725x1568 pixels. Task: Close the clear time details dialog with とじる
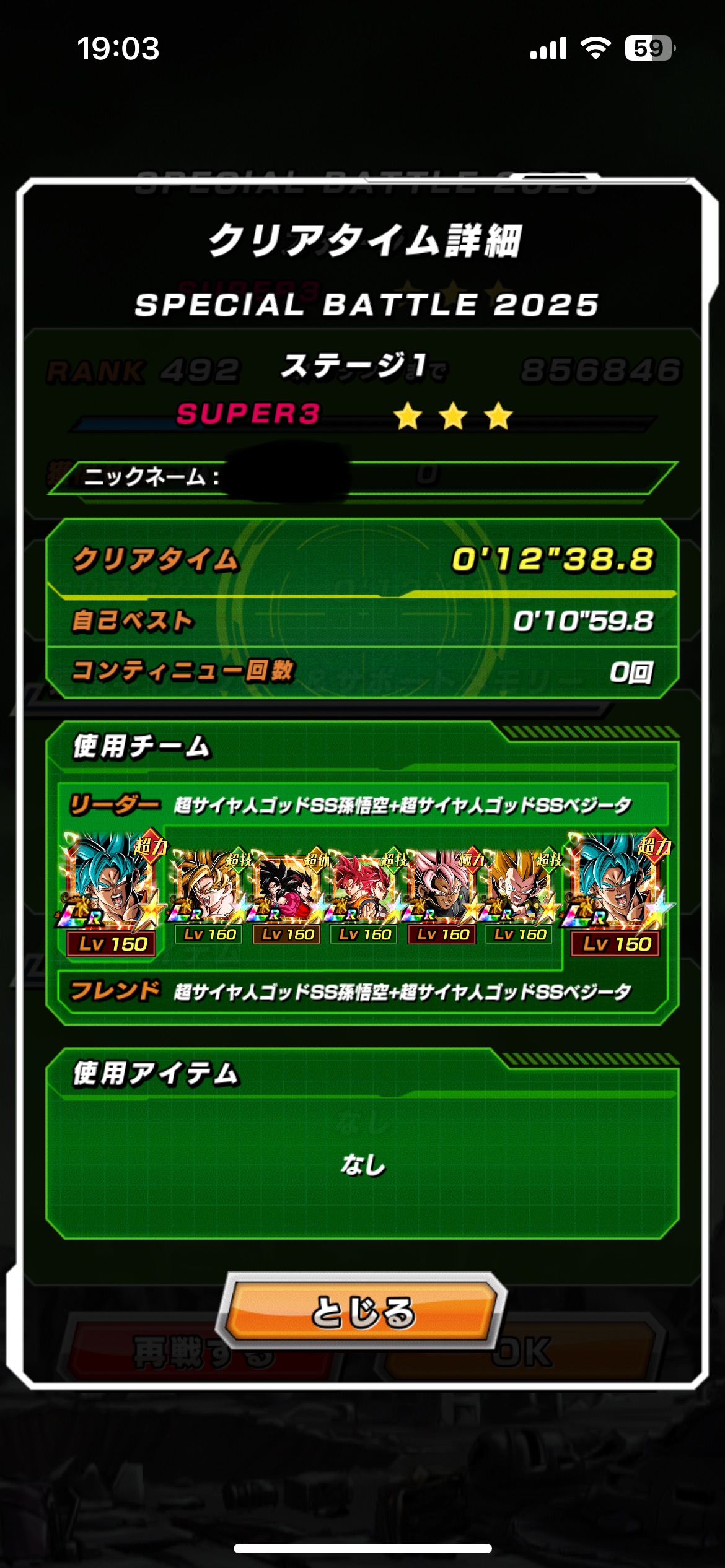point(362,1311)
